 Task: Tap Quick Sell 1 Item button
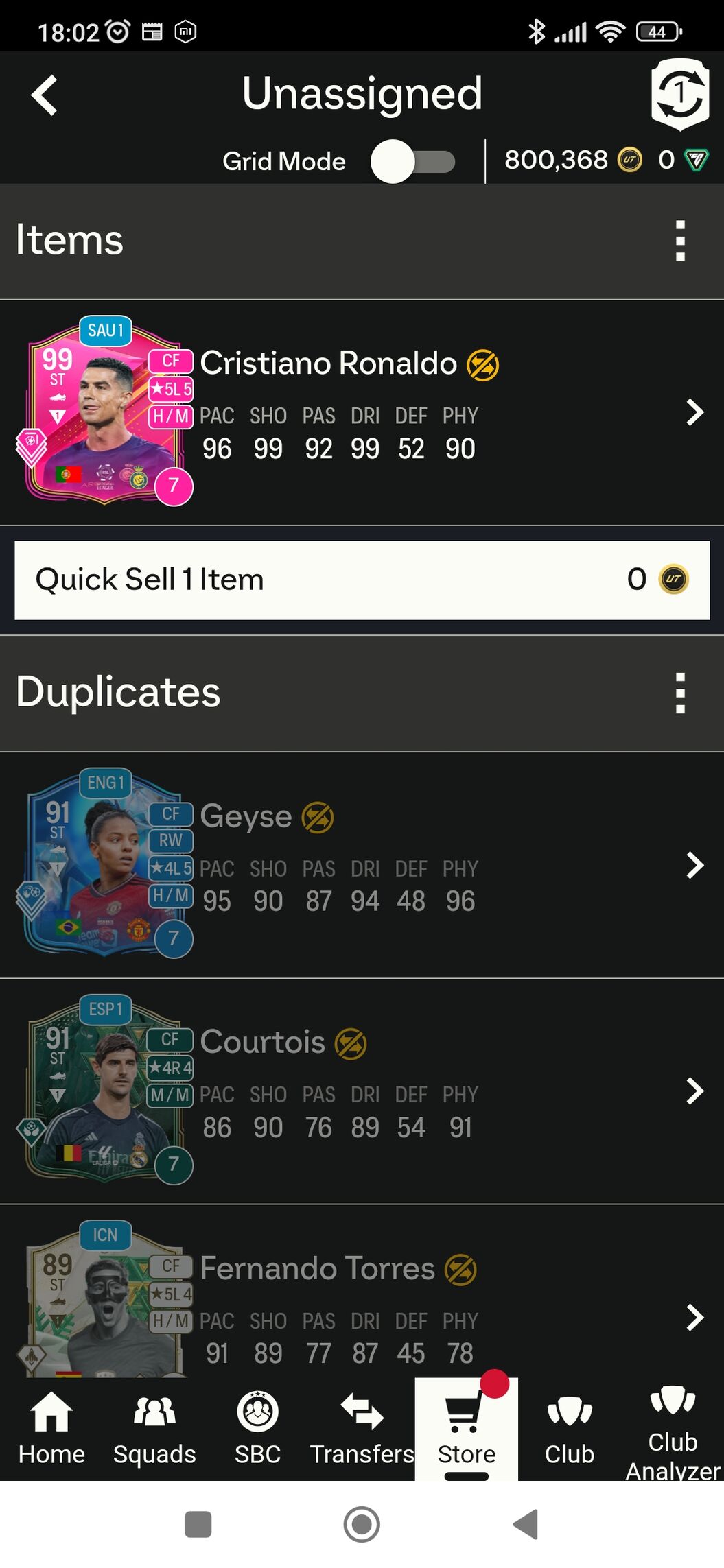tap(362, 580)
